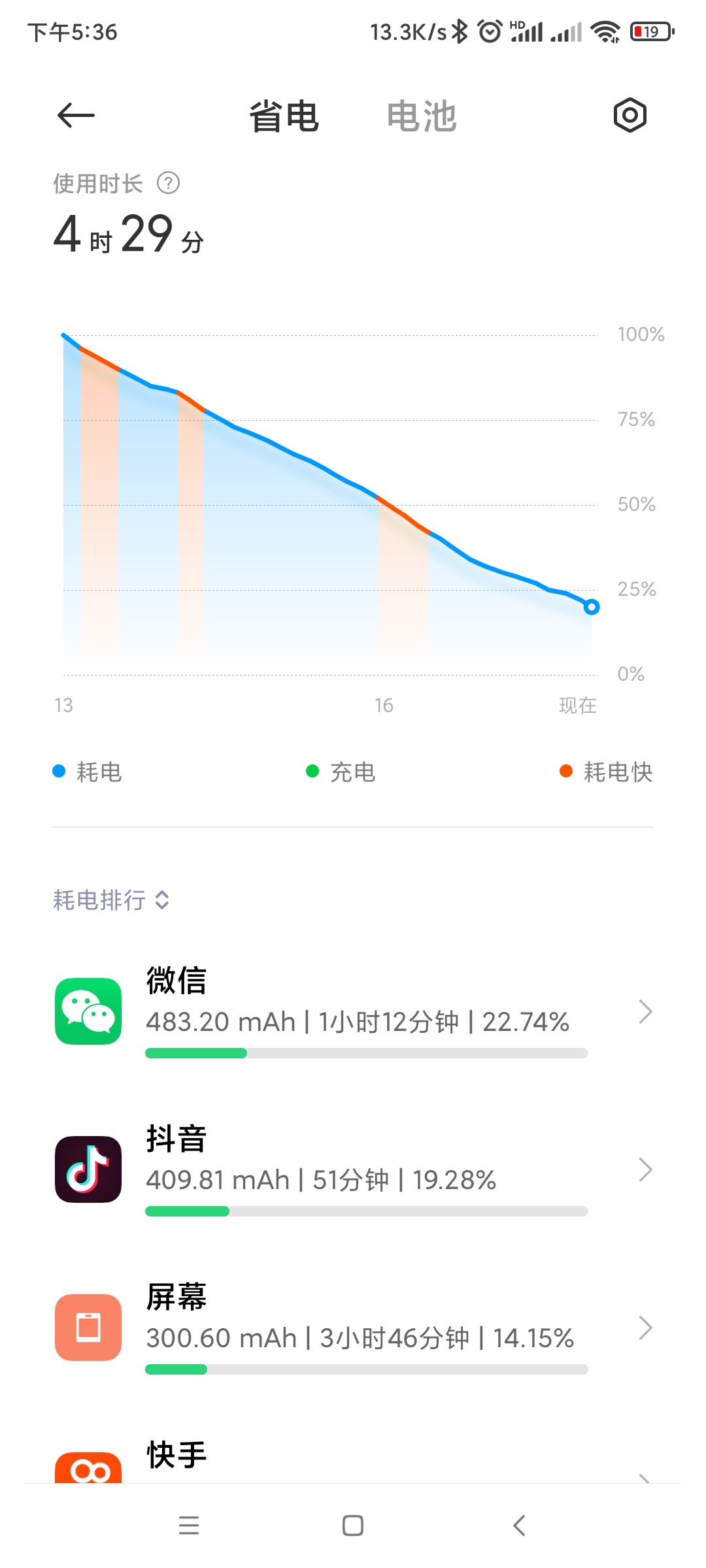Tap the system home button

pyautogui.click(x=353, y=1526)
